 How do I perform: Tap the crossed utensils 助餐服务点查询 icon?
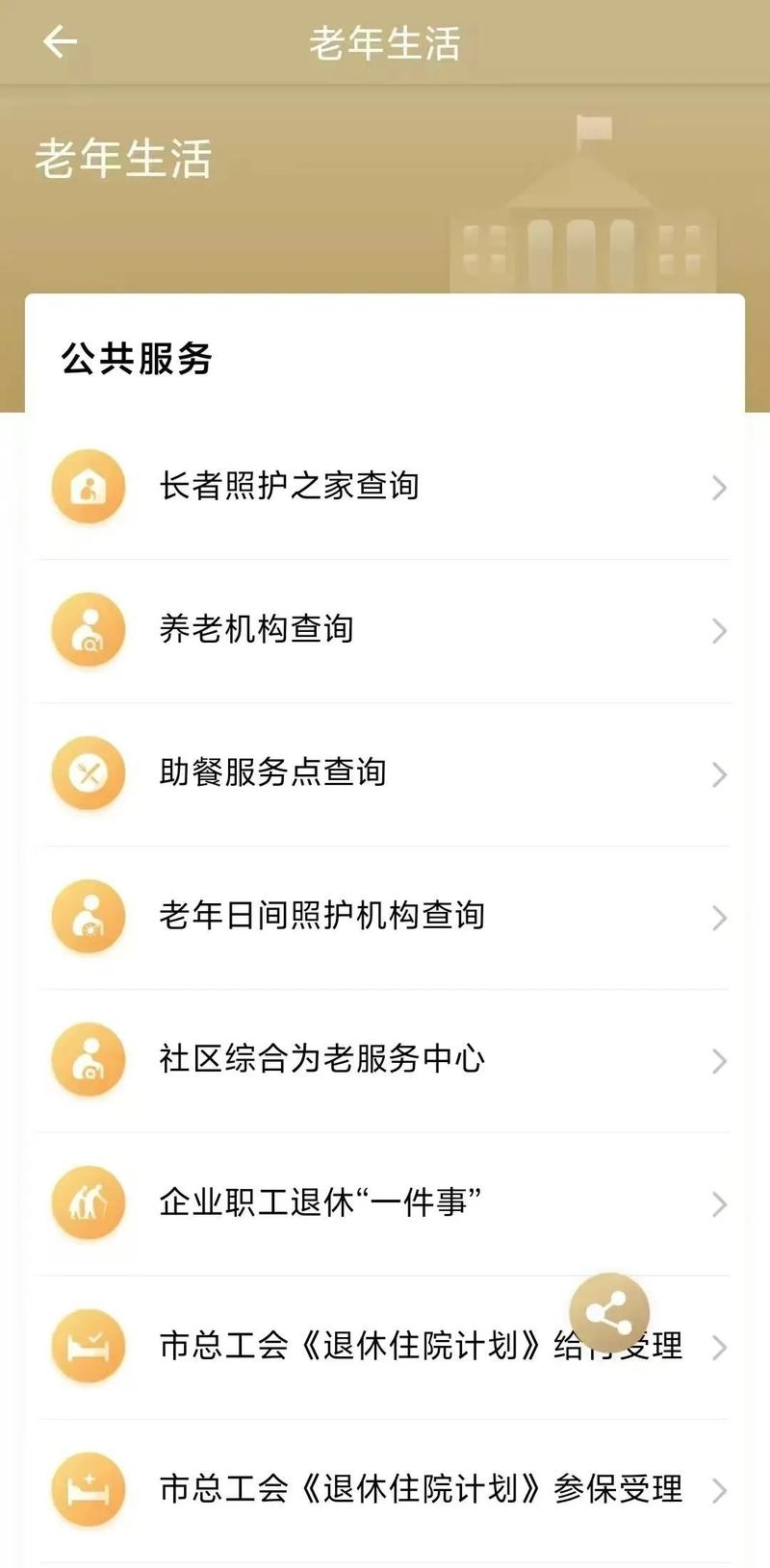88,773
